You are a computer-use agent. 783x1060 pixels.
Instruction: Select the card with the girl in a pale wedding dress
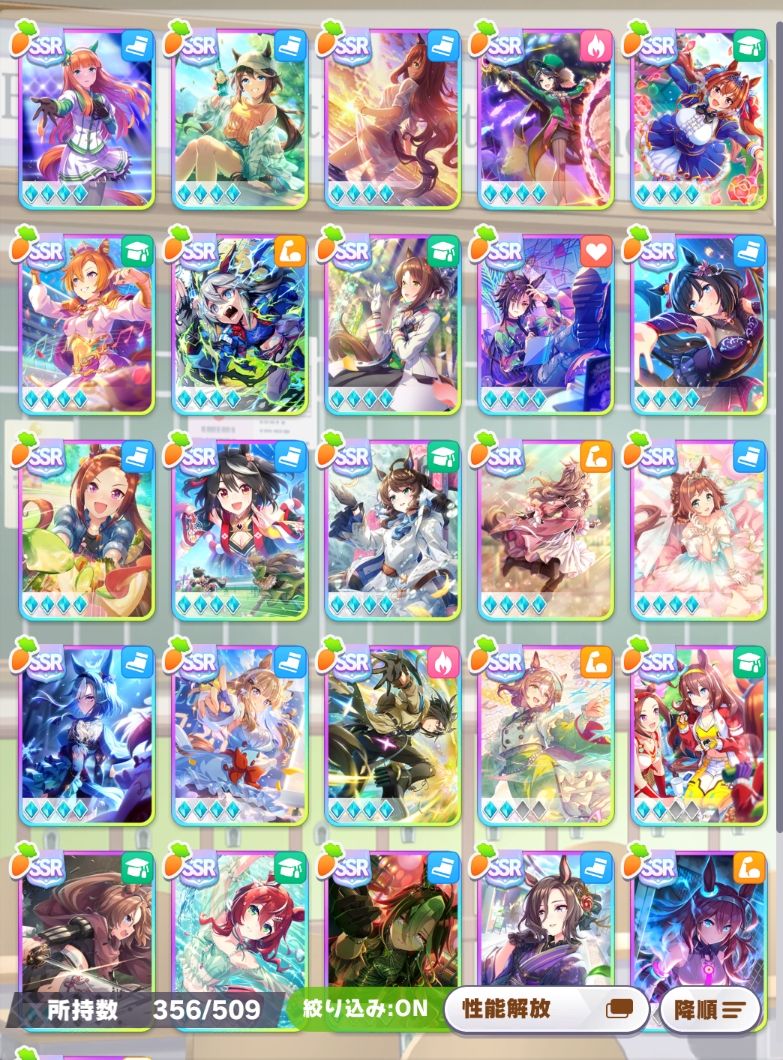pos(698,530)
